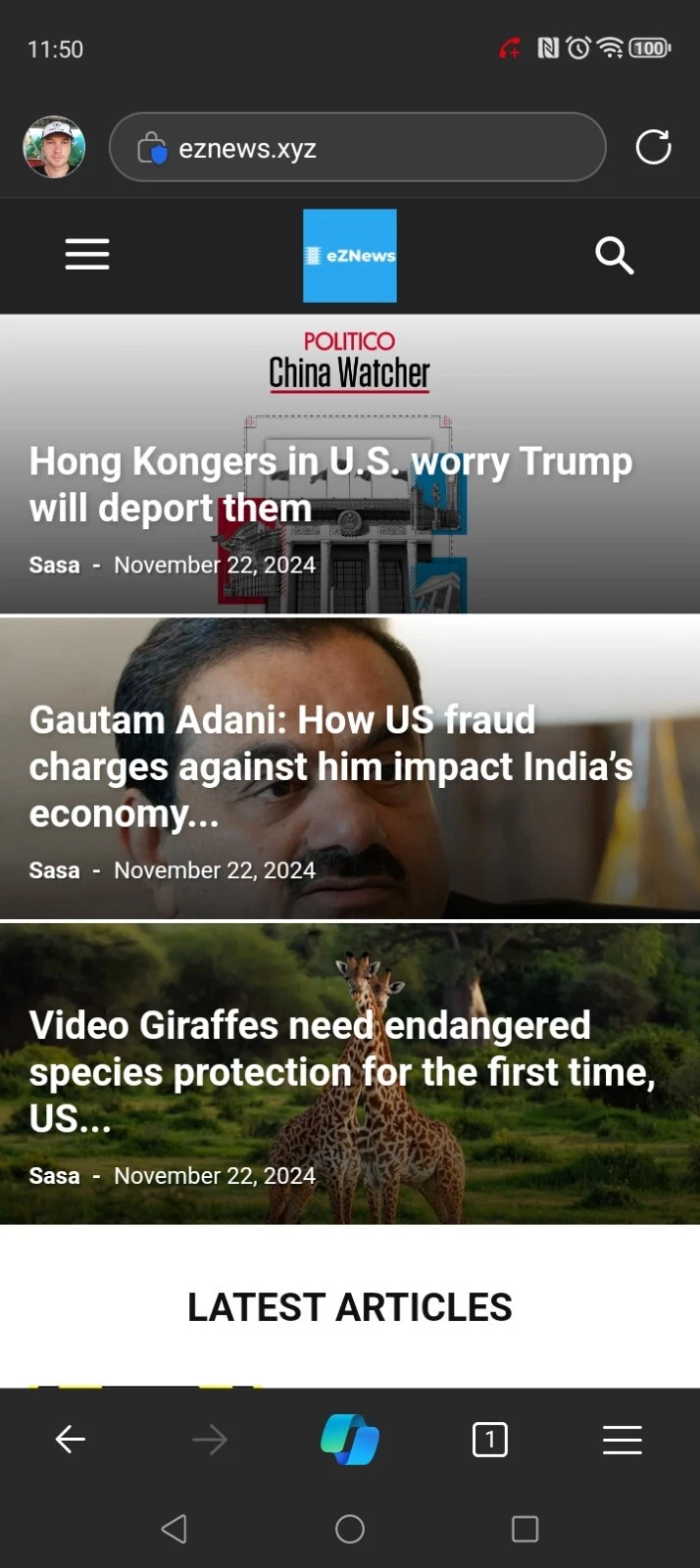Open the Giraffes endangered species article

(341, 1071)
